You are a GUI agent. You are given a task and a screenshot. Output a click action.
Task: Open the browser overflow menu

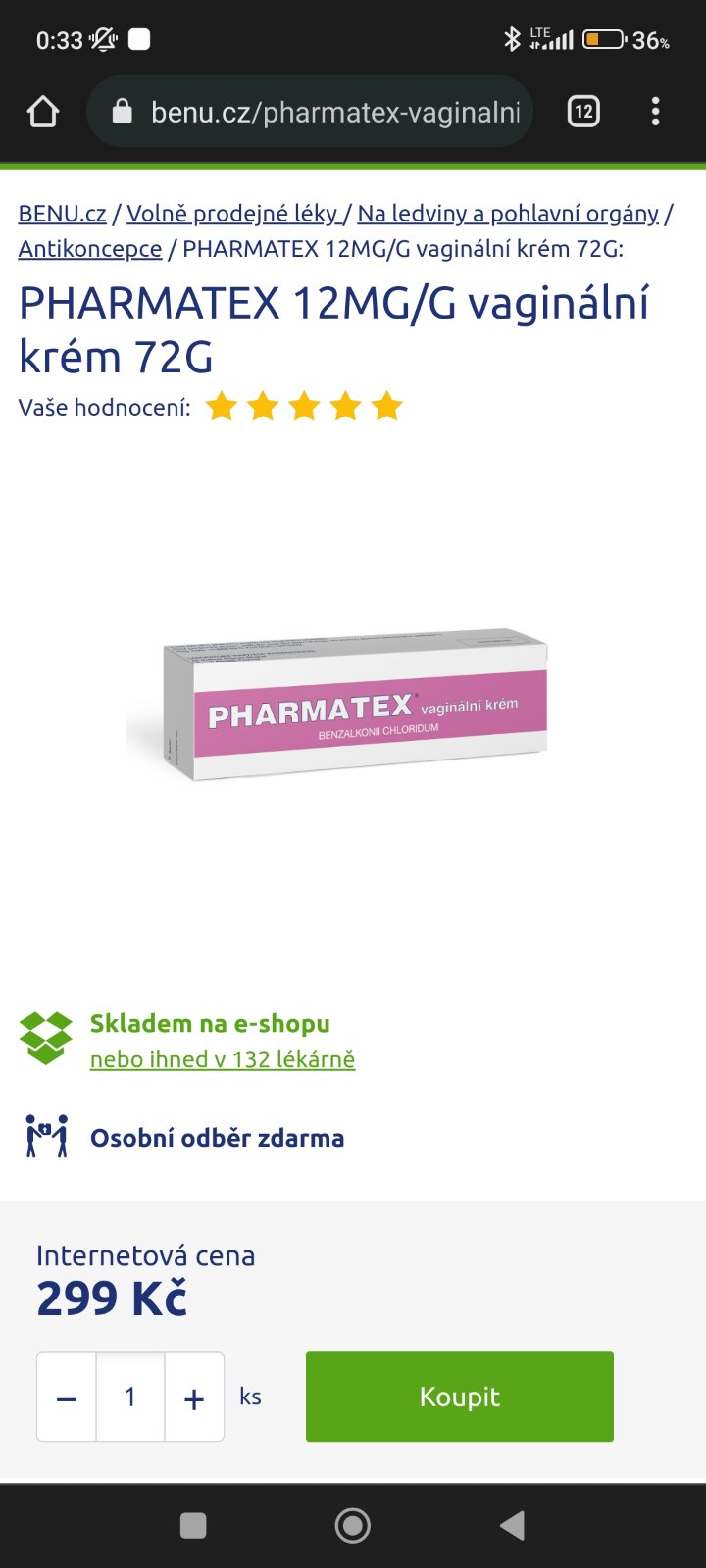coord(655,112)
